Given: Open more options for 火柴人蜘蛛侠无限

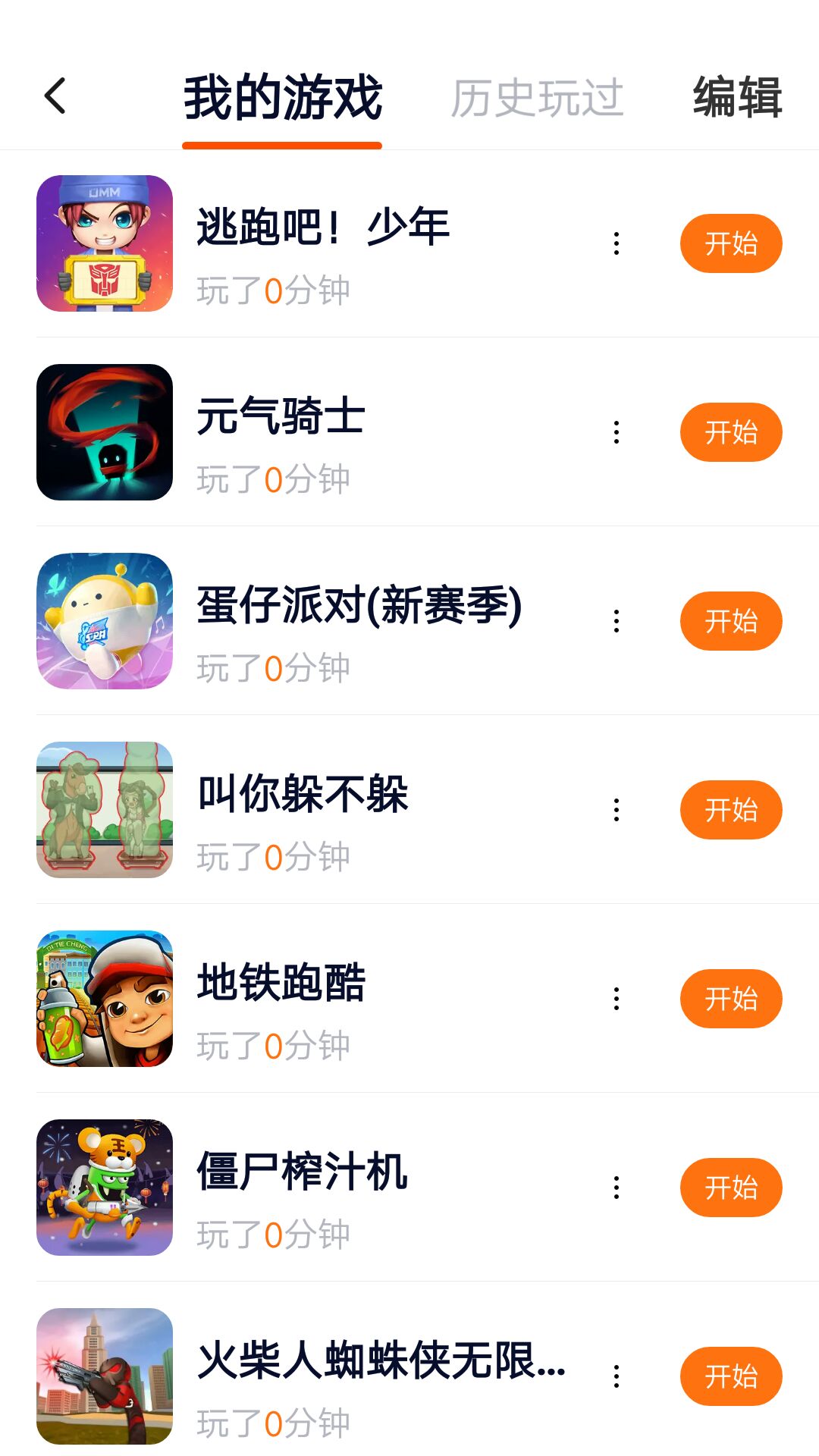Looking at the screenshot, I should [x=617, y=1376].
